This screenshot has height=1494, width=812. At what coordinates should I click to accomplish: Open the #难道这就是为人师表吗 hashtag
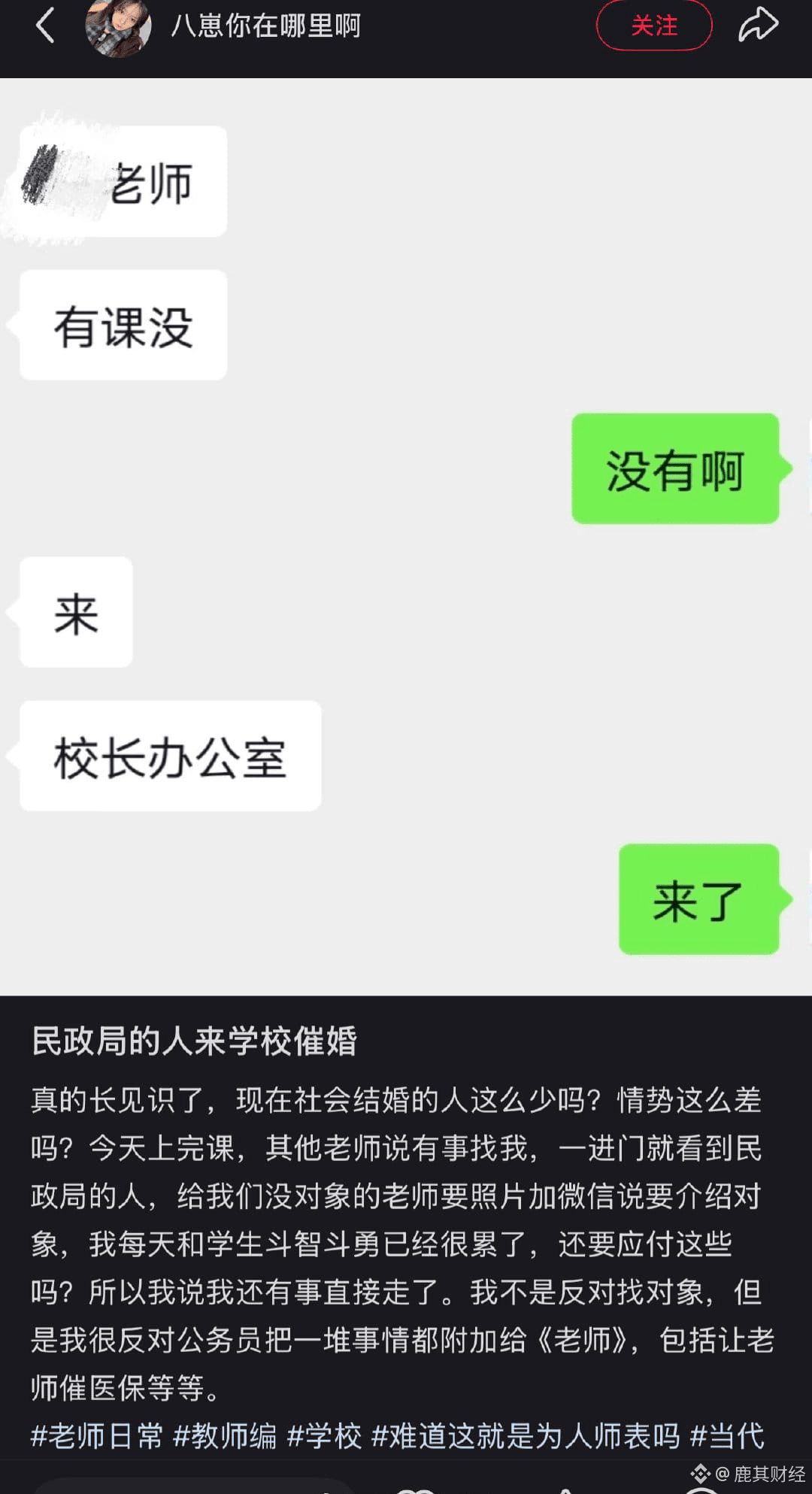(526, 1435)
